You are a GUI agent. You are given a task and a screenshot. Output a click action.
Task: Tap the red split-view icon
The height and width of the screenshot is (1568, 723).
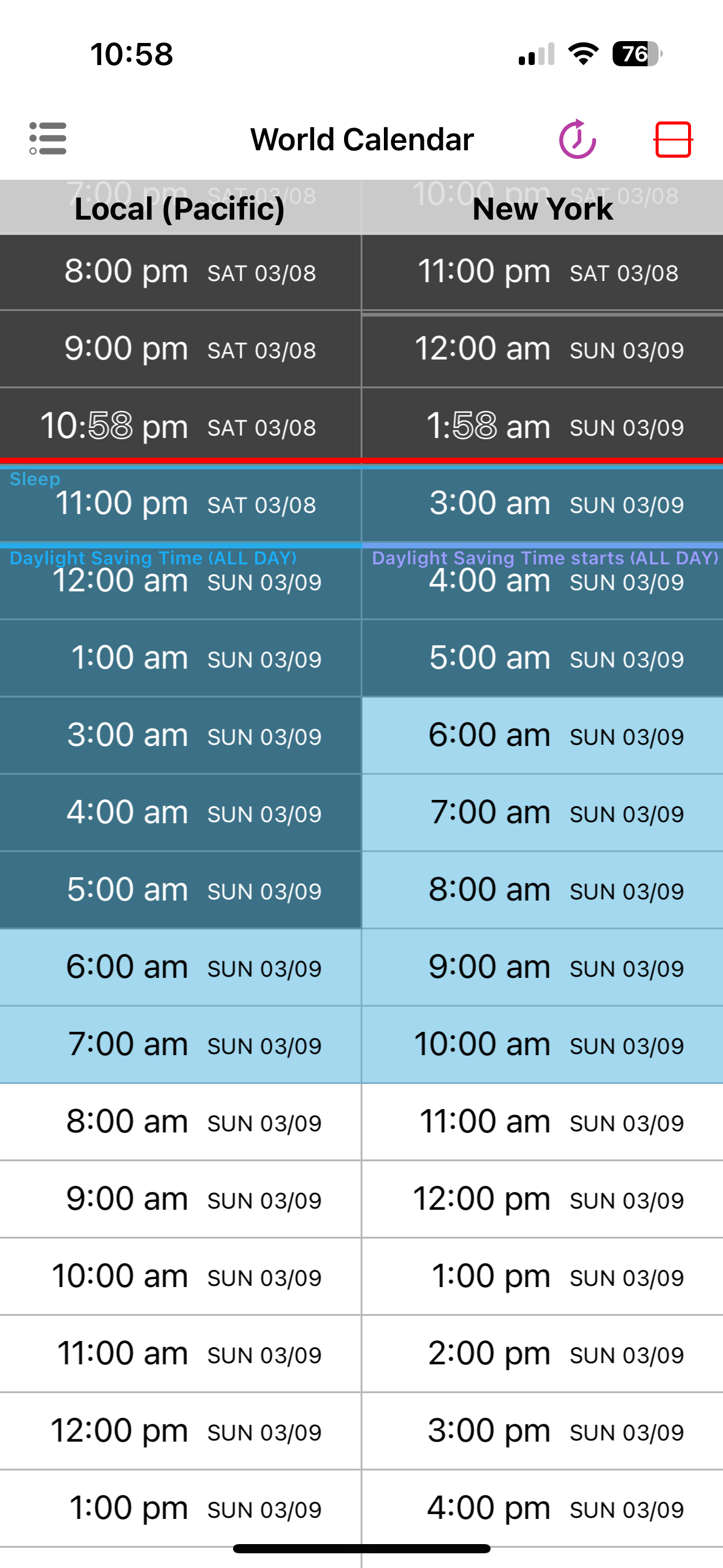pos(673,139)
